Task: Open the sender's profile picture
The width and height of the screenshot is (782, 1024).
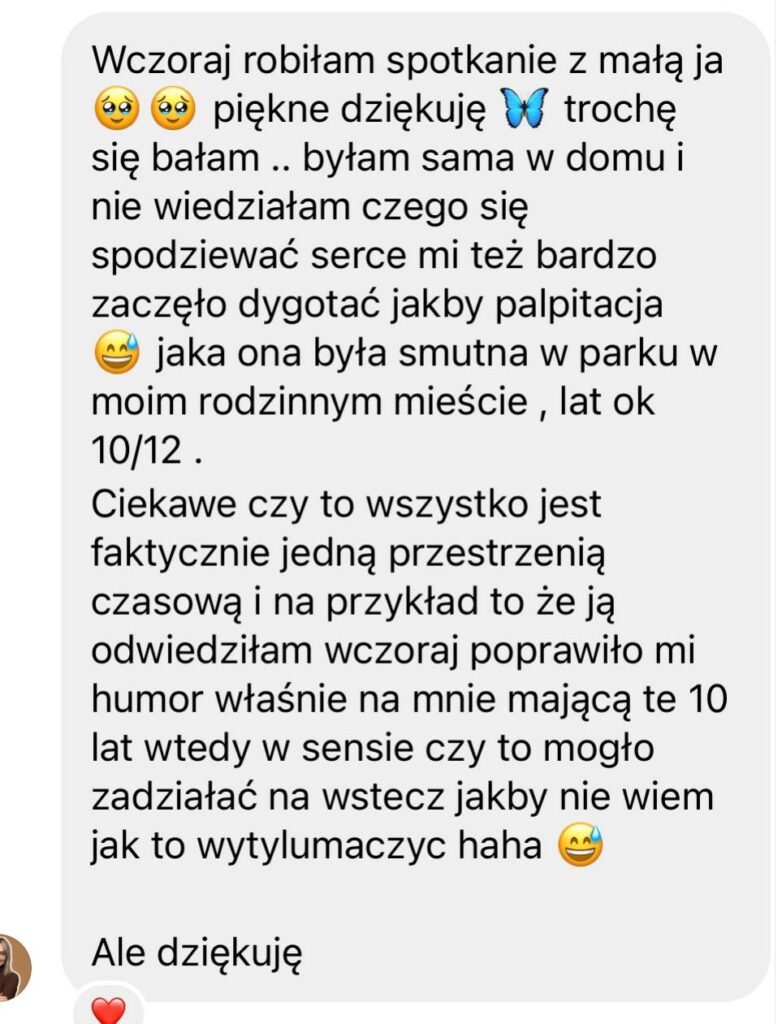Action: 12,967
